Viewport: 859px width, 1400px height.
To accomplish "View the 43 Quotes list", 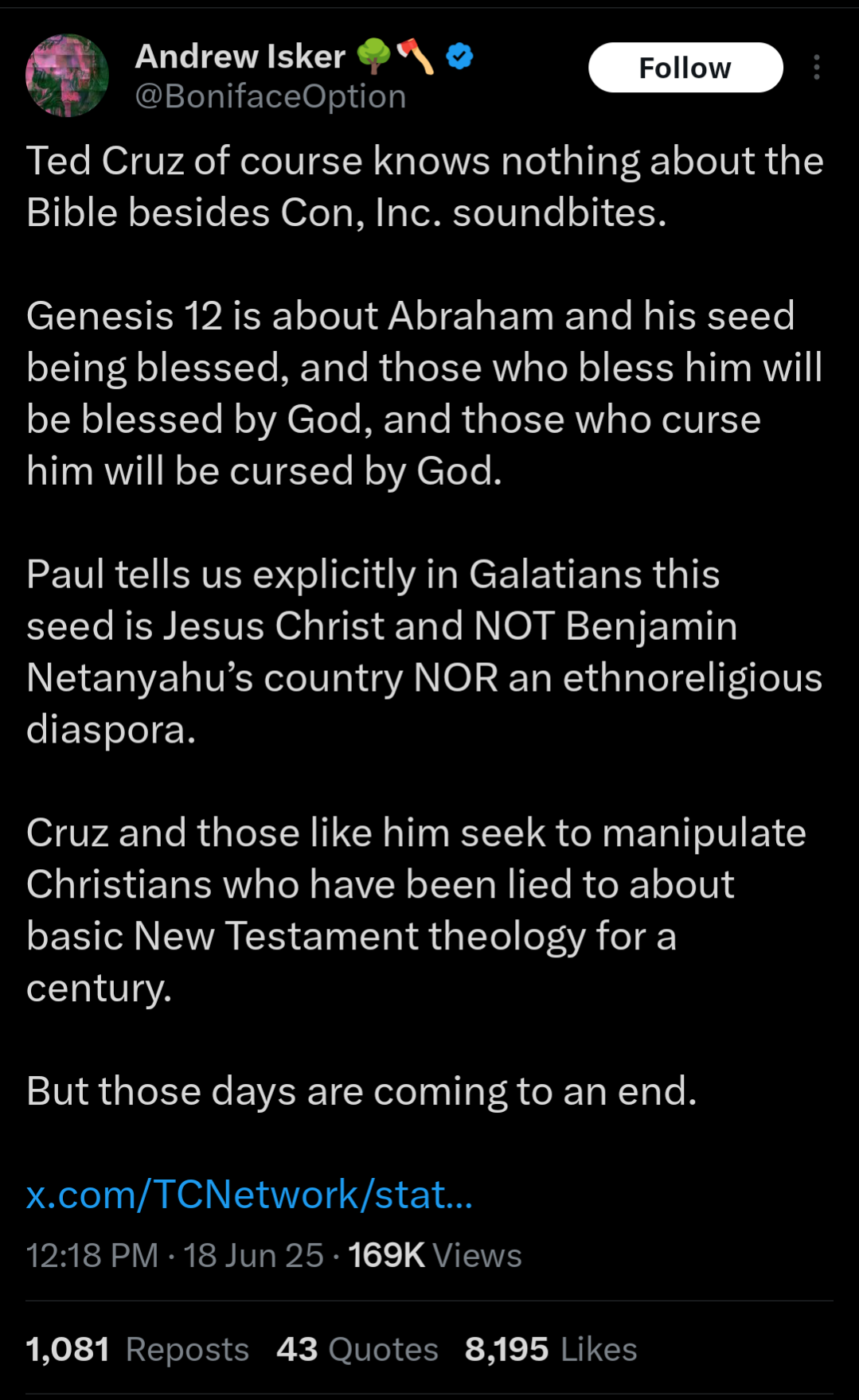I will (x=357, y=1350).
